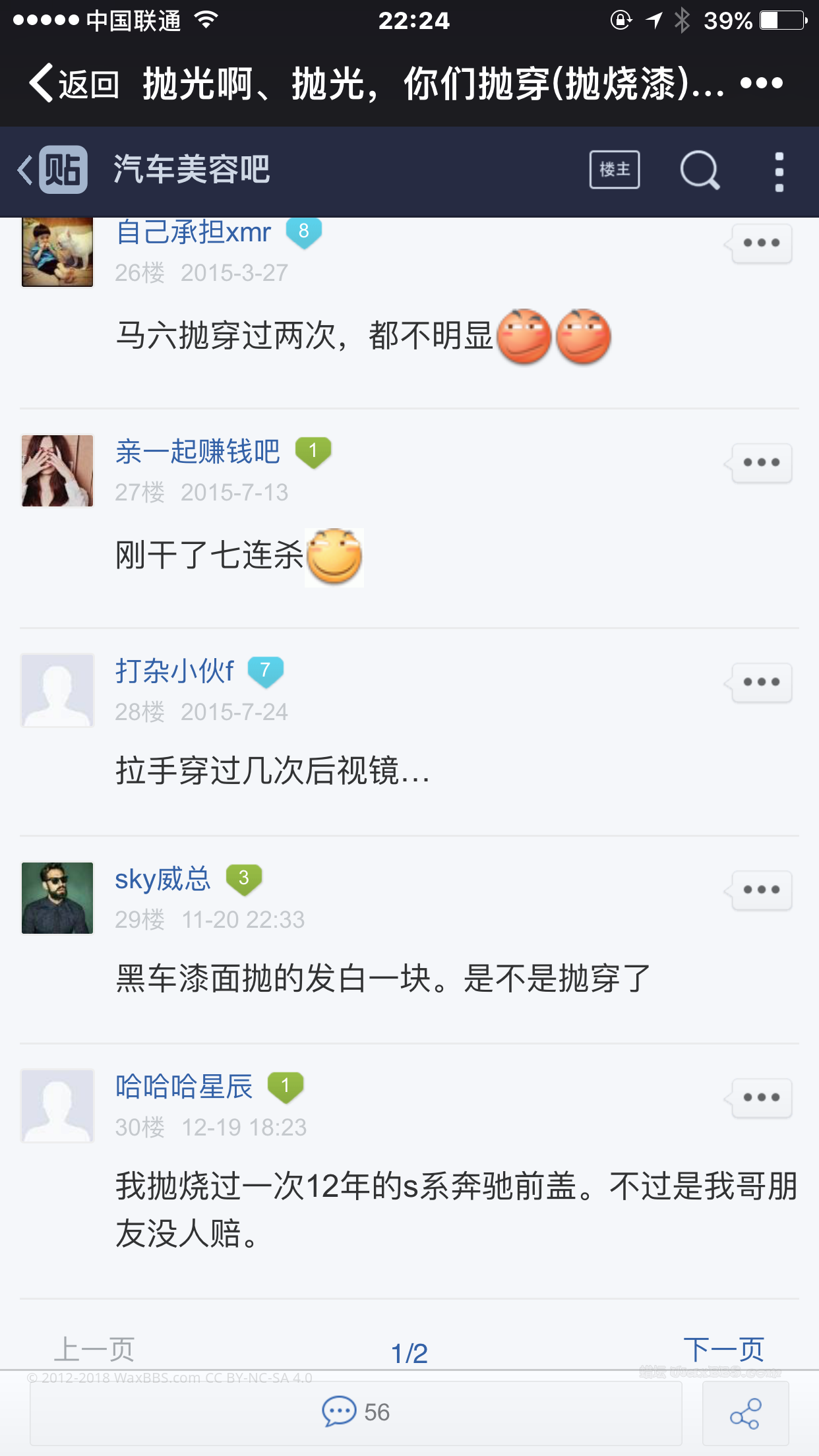Screen dimensions: 819x1456
Task: Open the 汽车美容吧 forum page
Action: click(x=191, y=170)
